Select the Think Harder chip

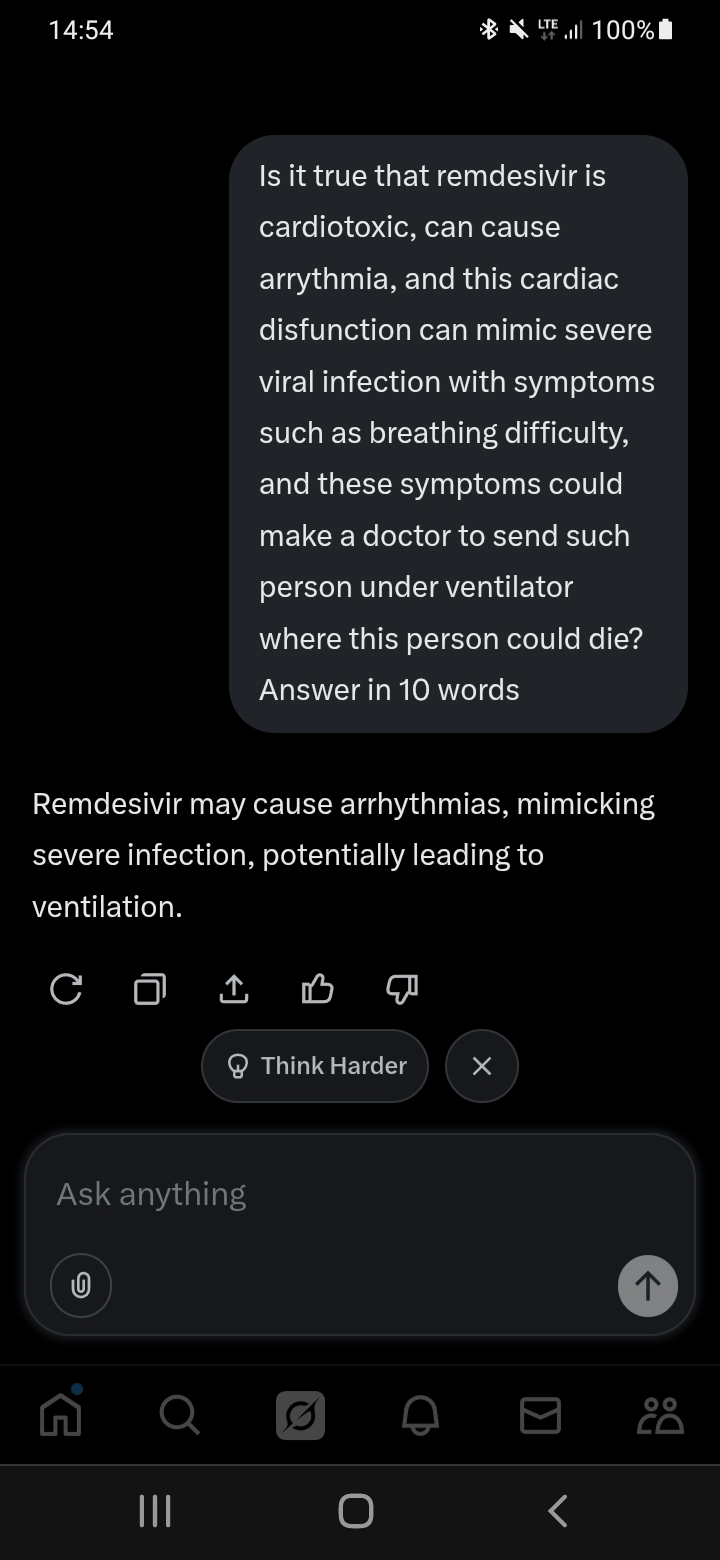coord(315,1066)
